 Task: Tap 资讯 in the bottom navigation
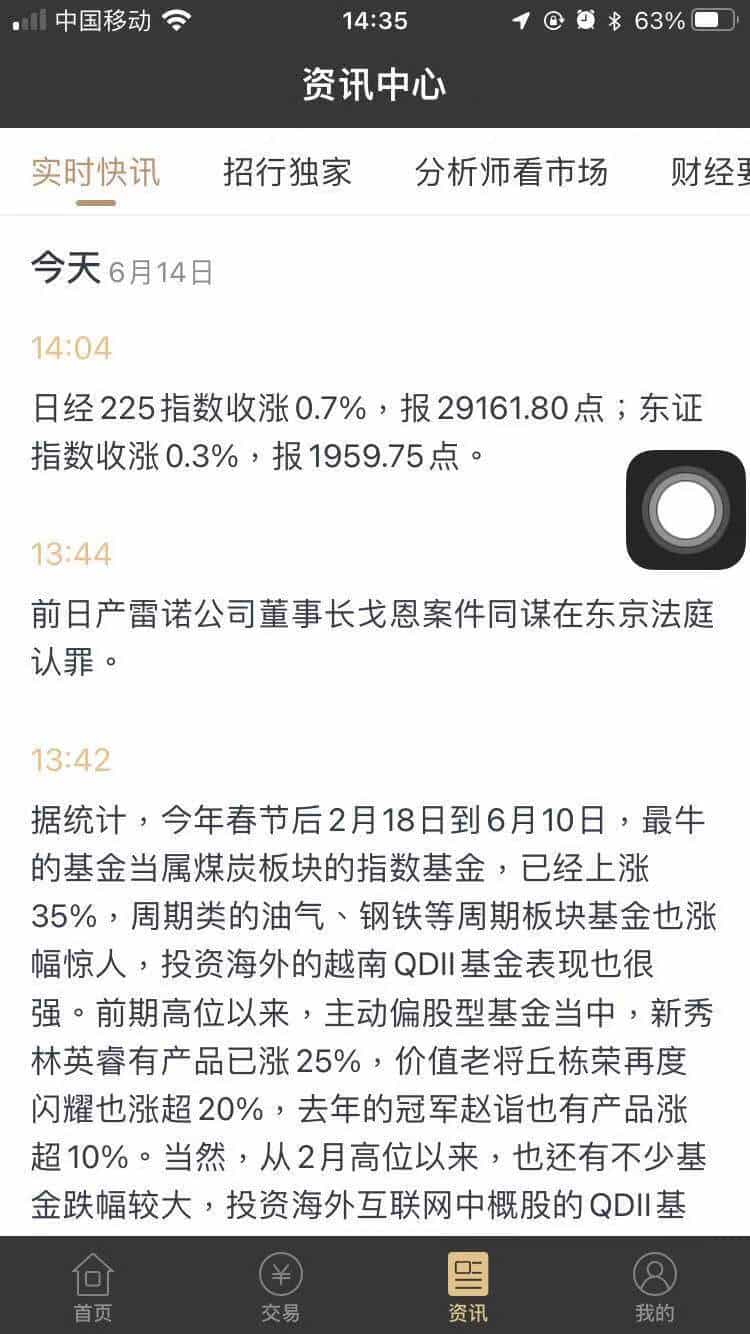click(468, 1287)
